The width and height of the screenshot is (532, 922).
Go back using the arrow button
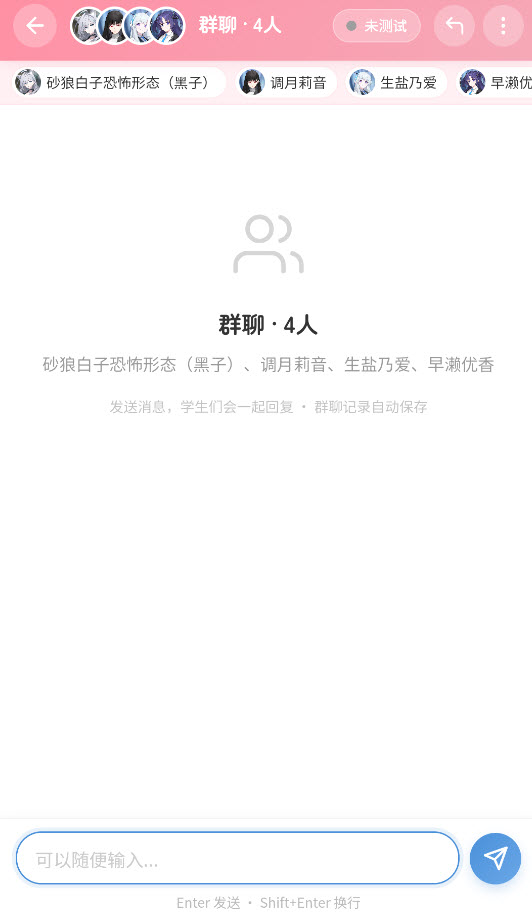pos(35,25)
